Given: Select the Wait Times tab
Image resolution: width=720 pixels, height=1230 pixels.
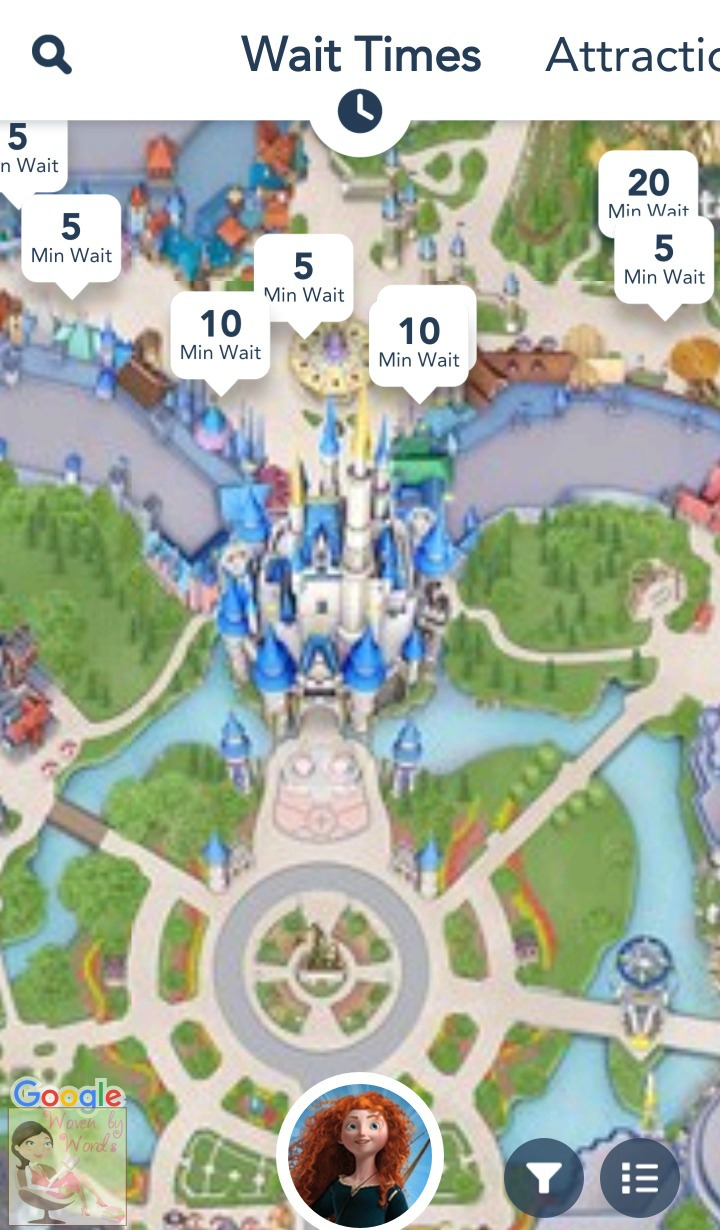Looking at the screenshot, I should pos(361,54).
